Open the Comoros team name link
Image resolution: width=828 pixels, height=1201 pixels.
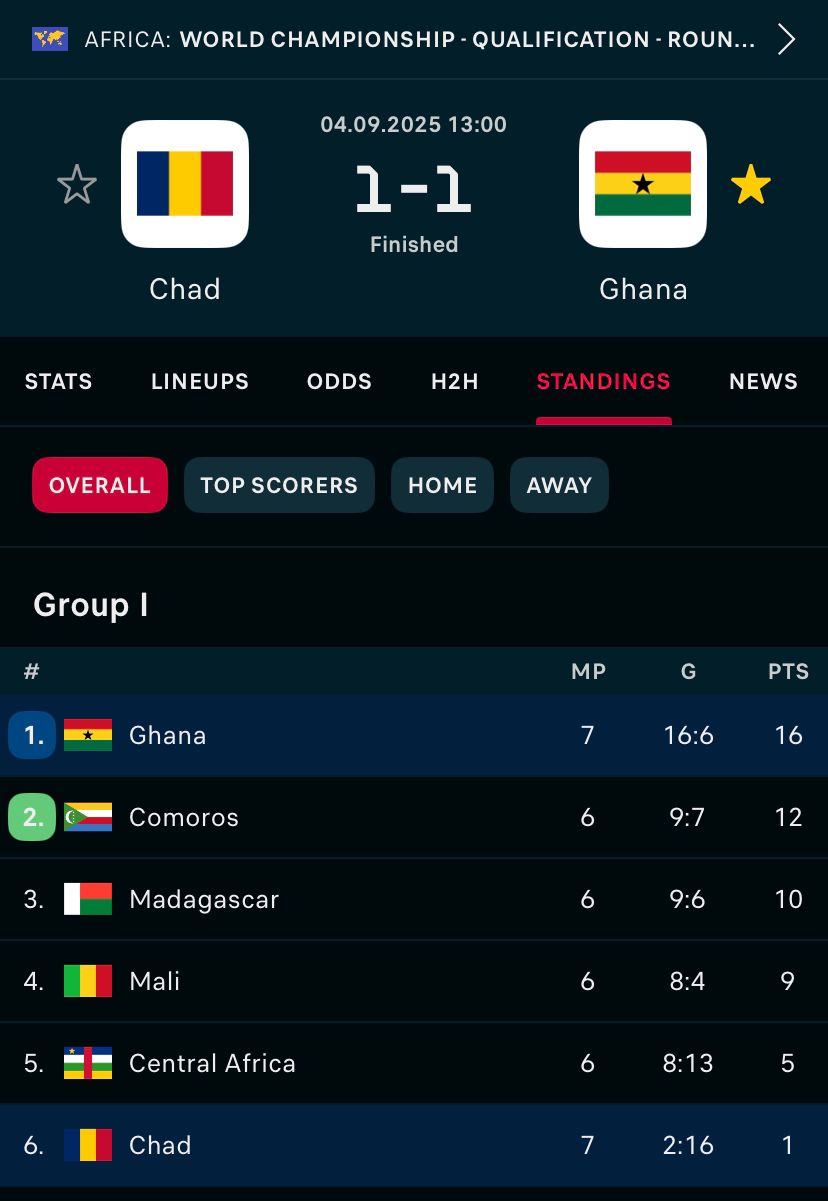click(x=183, y=817)
